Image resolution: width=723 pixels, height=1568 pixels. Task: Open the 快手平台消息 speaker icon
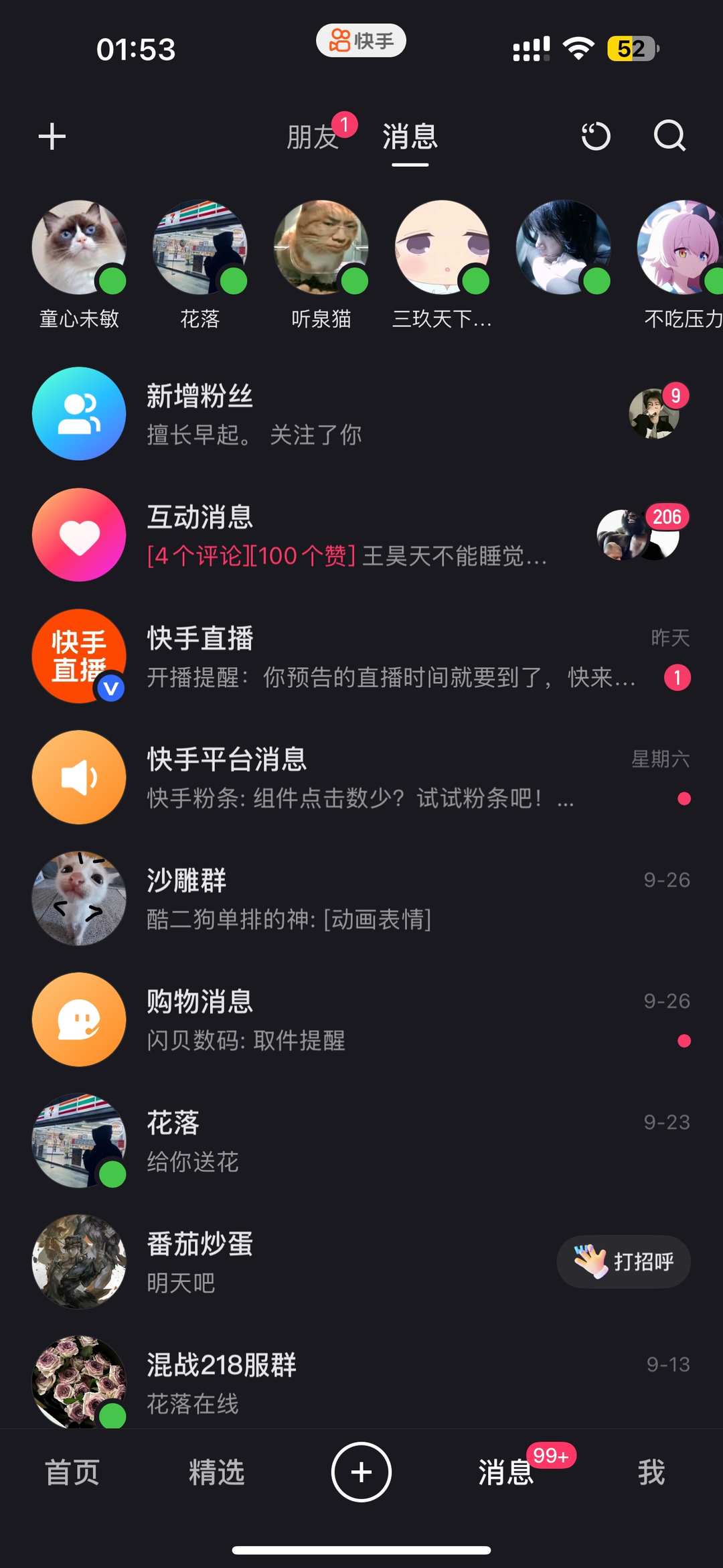pos(78,777)
